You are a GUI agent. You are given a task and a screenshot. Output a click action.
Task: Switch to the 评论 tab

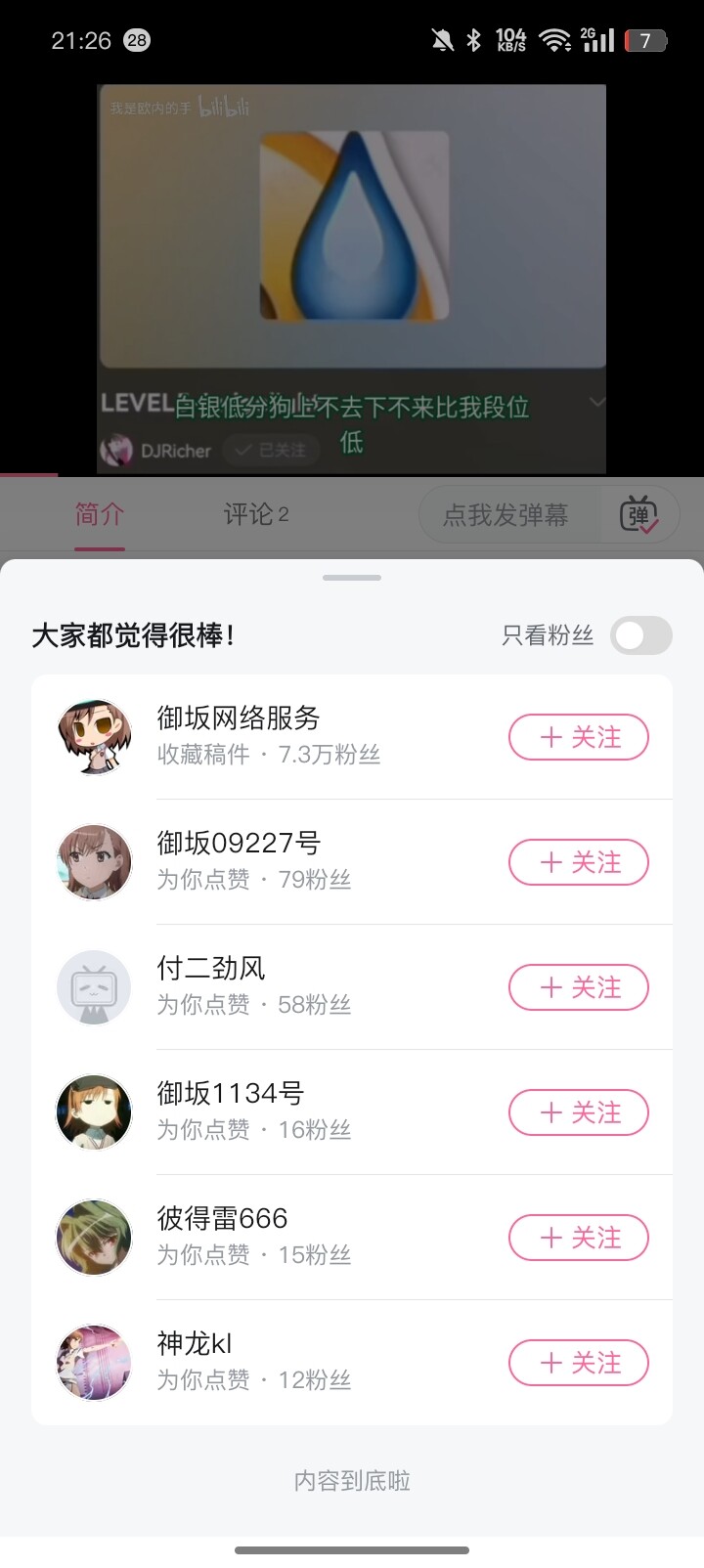(x=256, y=514)
